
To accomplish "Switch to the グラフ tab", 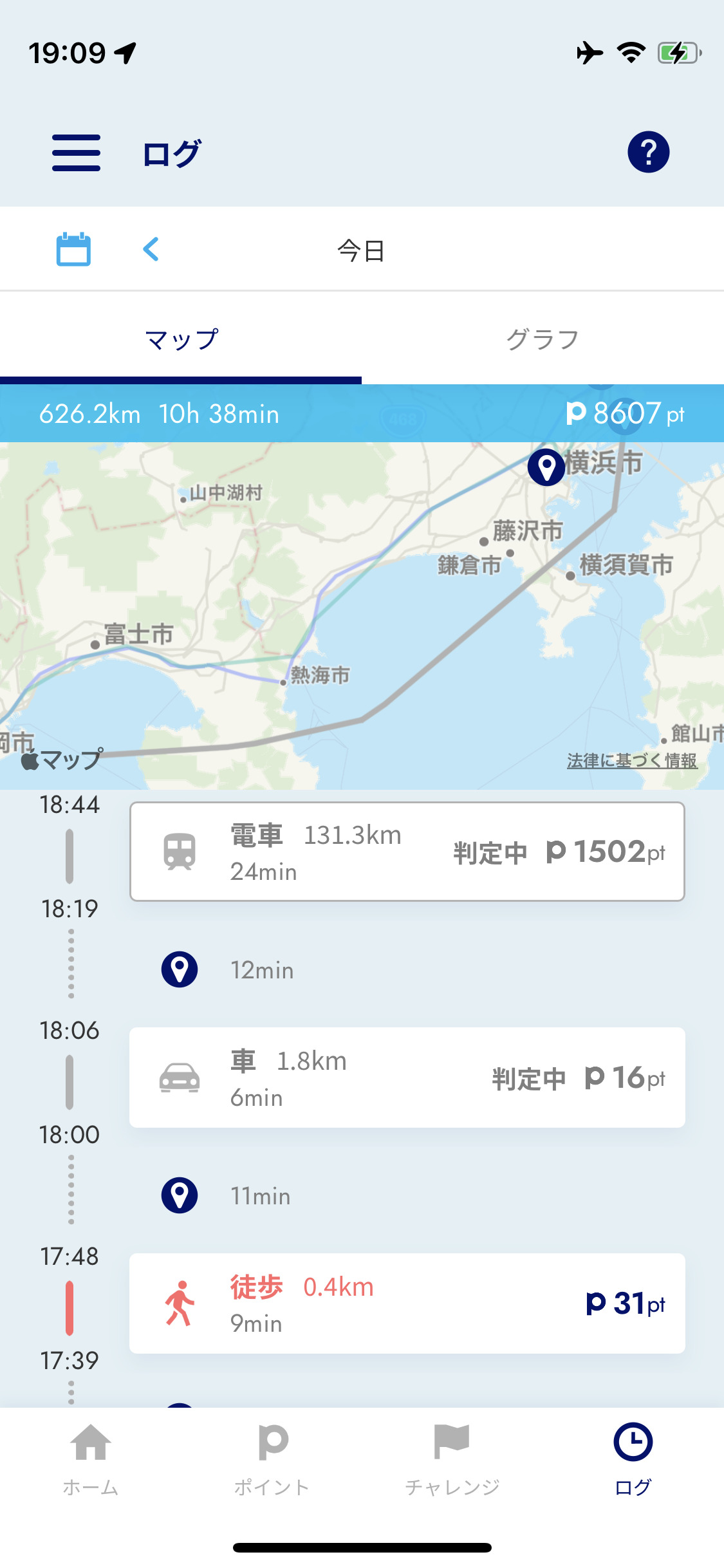I will (x=543, y=339).
